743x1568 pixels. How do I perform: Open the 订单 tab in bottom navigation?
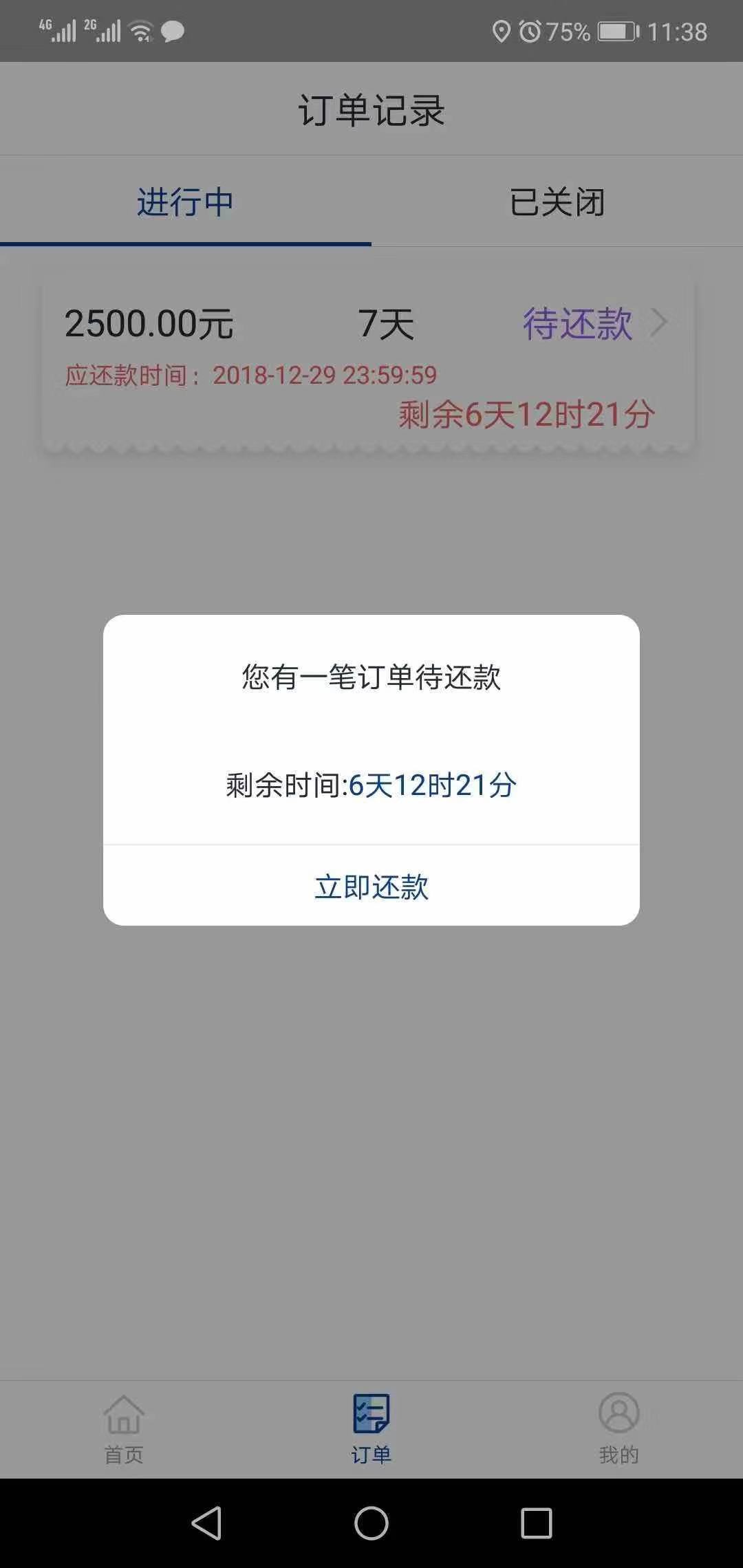(x=371, y=1429)
